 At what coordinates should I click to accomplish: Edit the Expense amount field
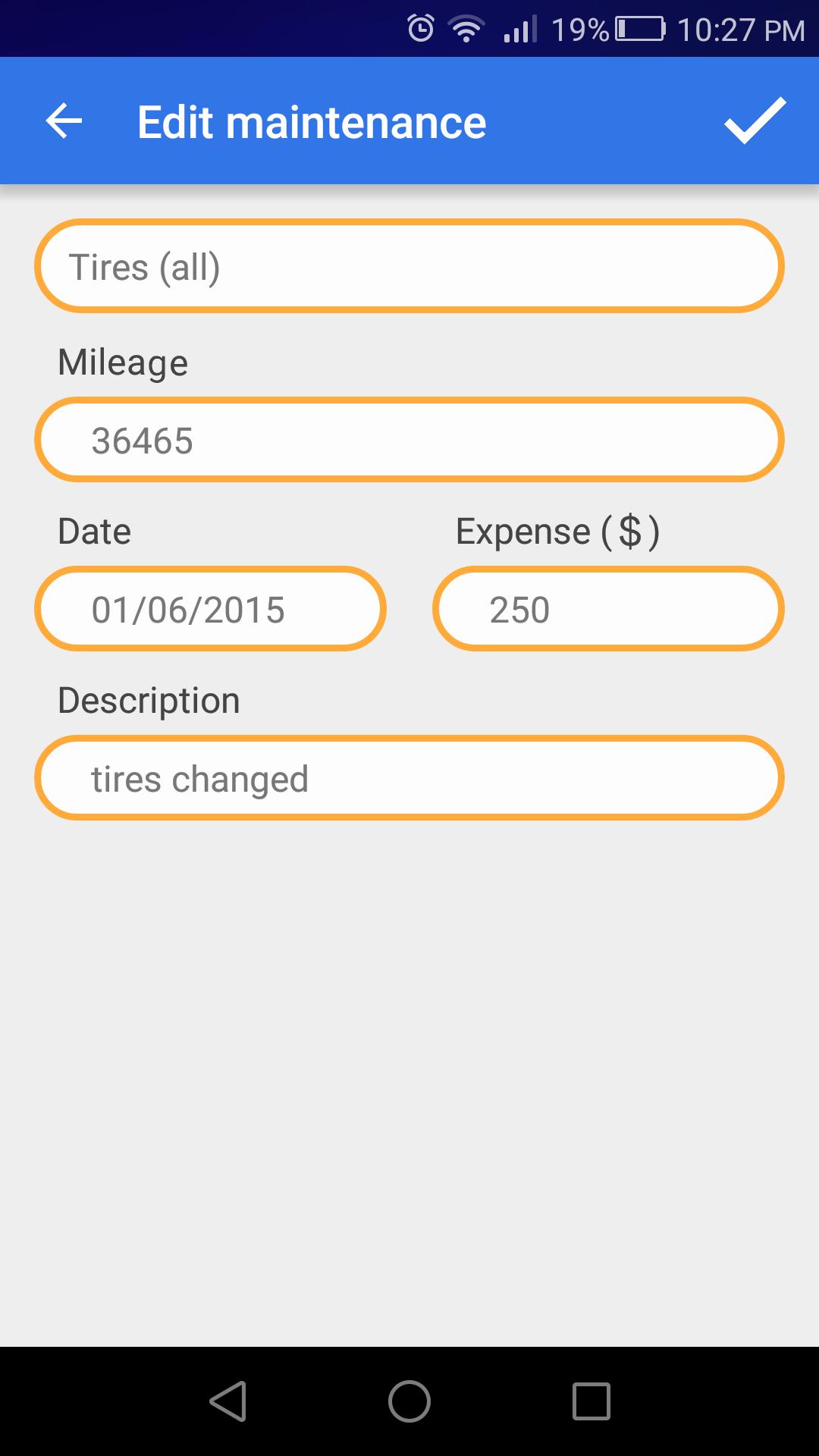tap(608, 609)
